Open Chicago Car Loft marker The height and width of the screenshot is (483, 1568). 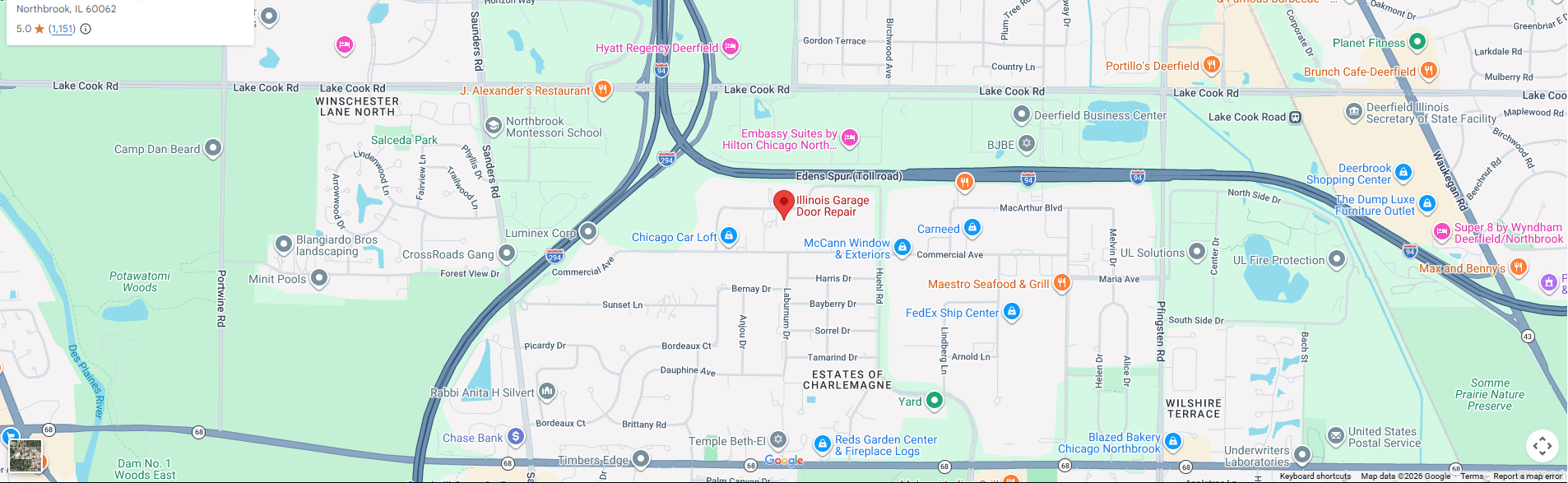point(729,236)
